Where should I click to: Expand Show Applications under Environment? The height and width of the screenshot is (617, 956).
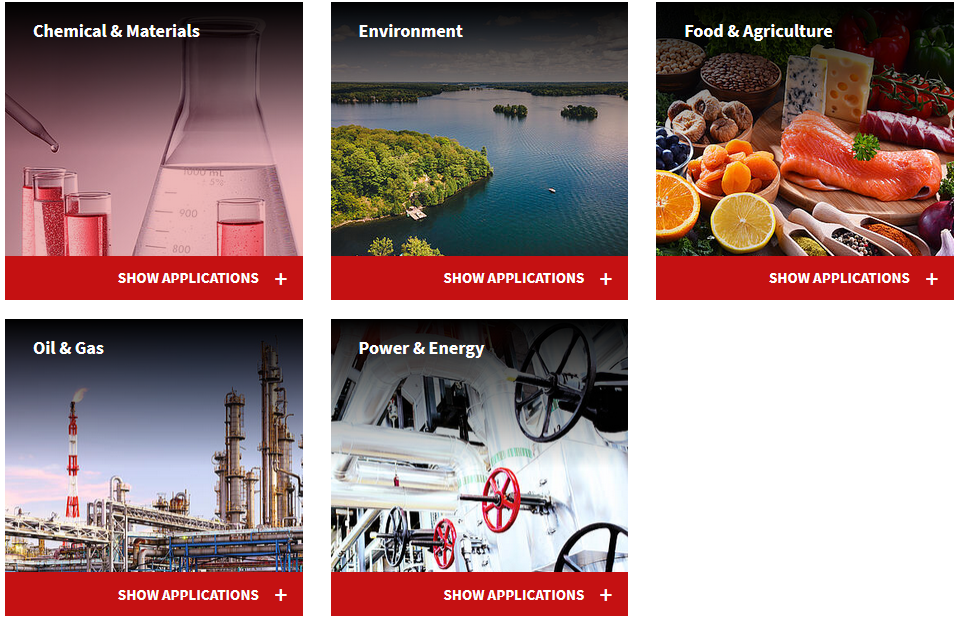click(x=526, y=278)
